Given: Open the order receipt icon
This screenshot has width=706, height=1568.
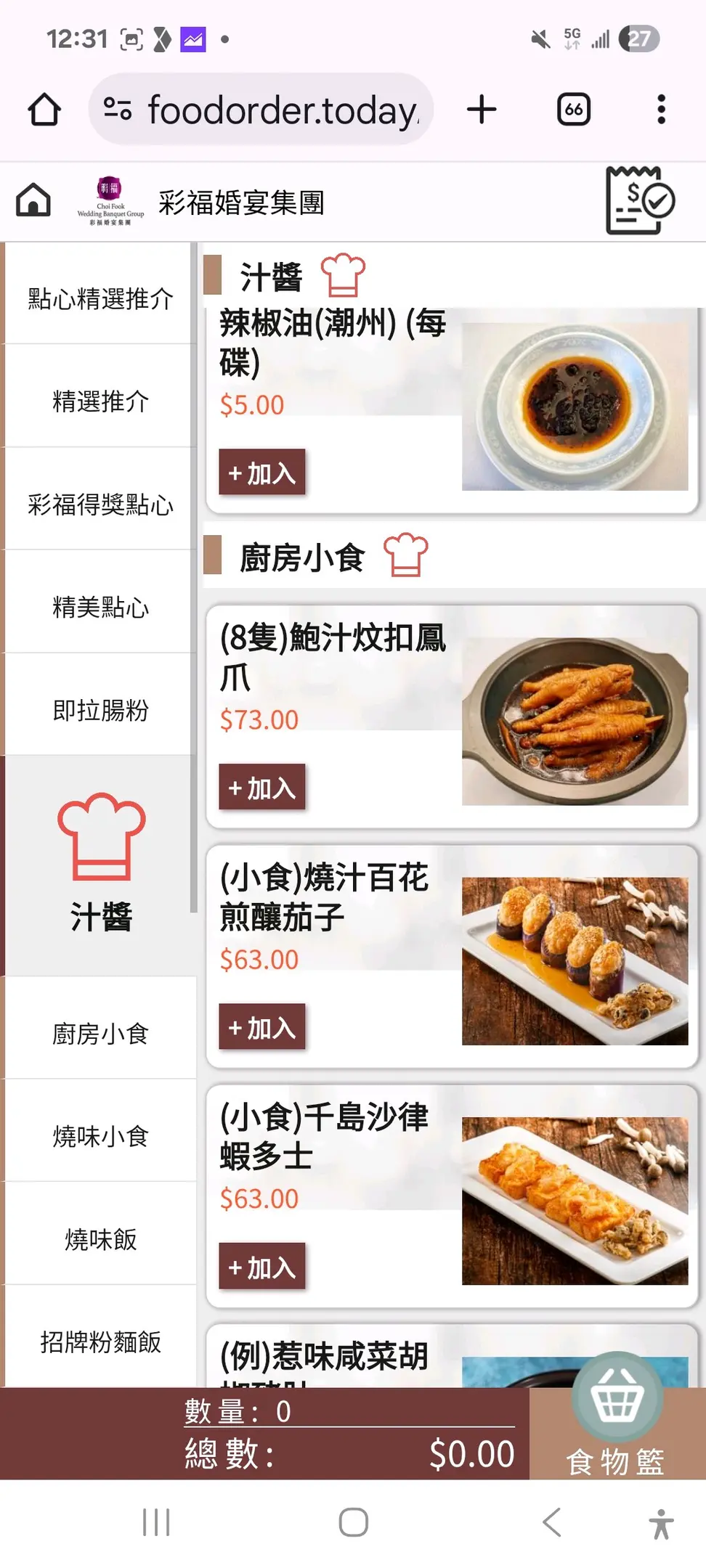Looking at the screenshot, I should point(639,201).
